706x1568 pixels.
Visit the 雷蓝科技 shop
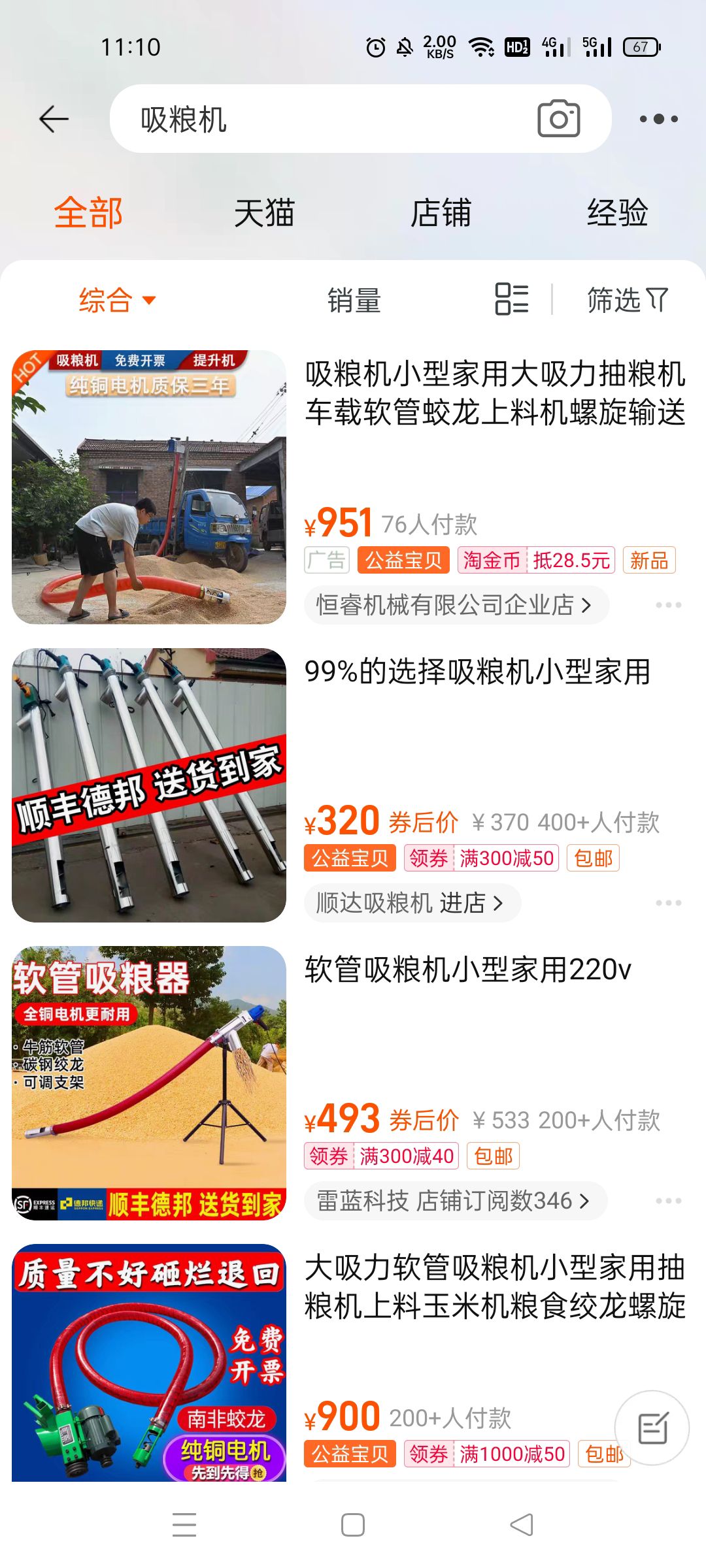[x=456, y=1201]
